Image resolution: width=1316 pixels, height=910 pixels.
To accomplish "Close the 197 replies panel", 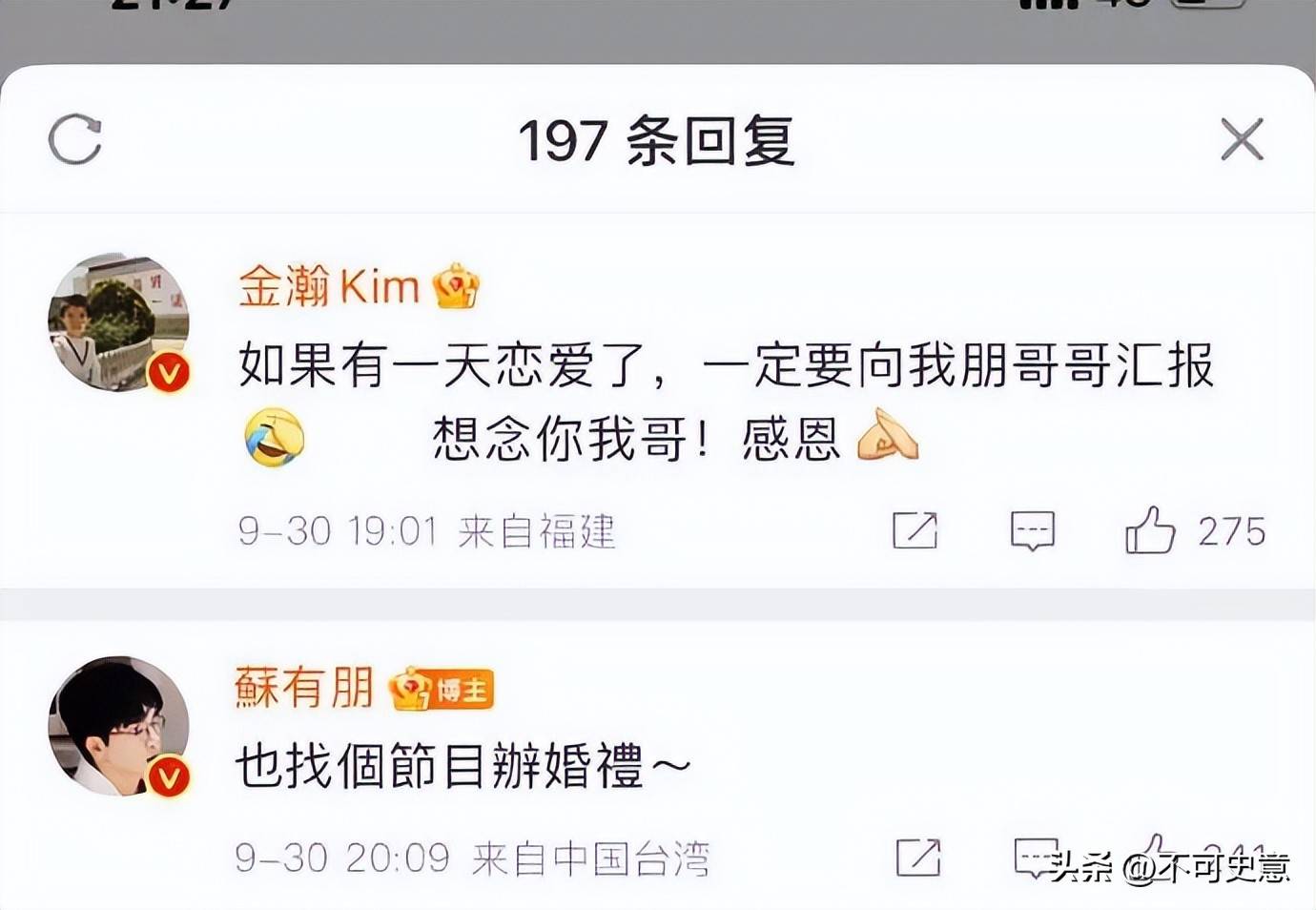I will pyautogui.click(x=1242, y=140).
